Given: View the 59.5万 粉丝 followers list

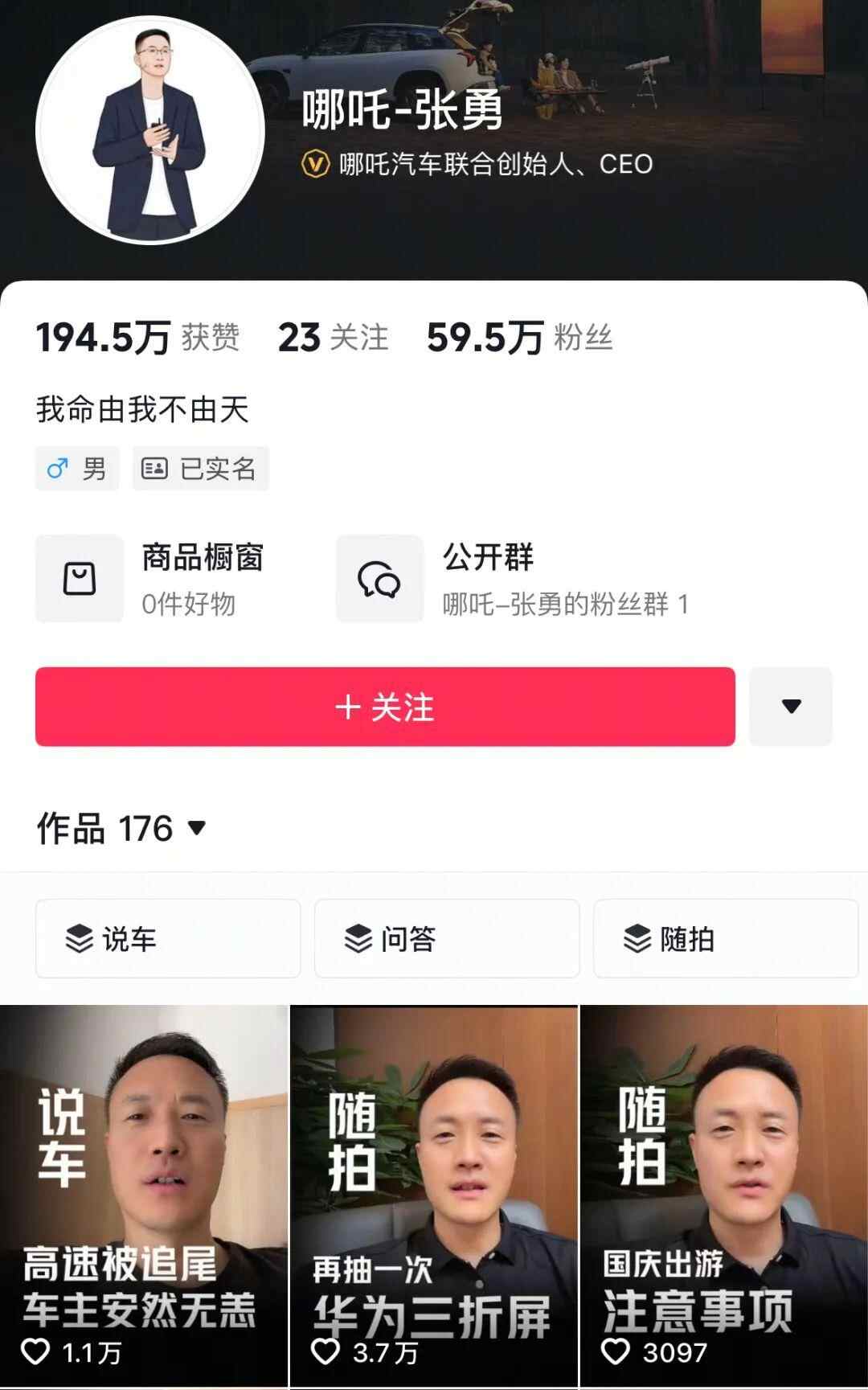Looking at the screenshot, I should point(519,338).
